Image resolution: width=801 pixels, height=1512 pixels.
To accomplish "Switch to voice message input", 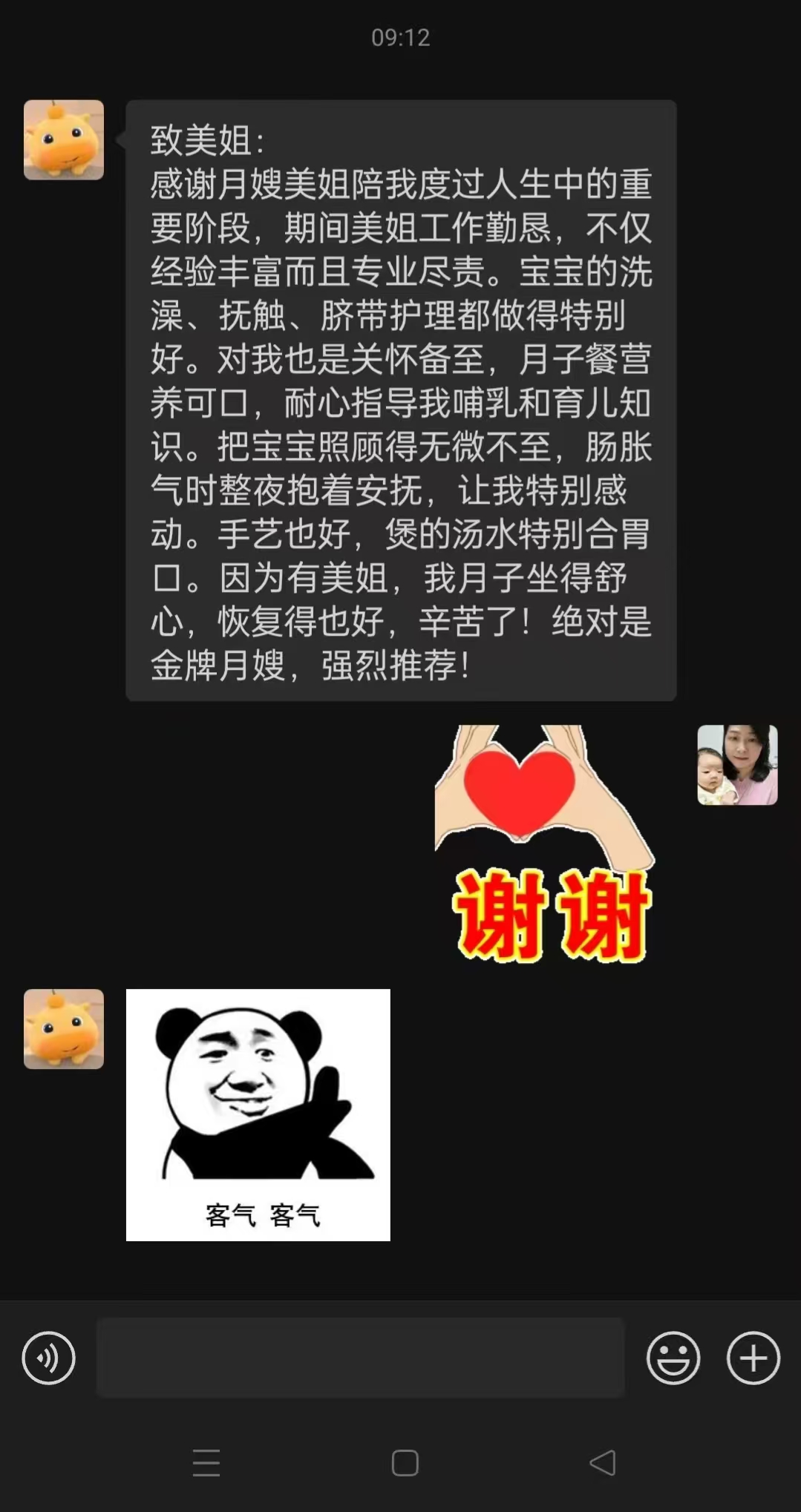I will tap(49, 1358).
